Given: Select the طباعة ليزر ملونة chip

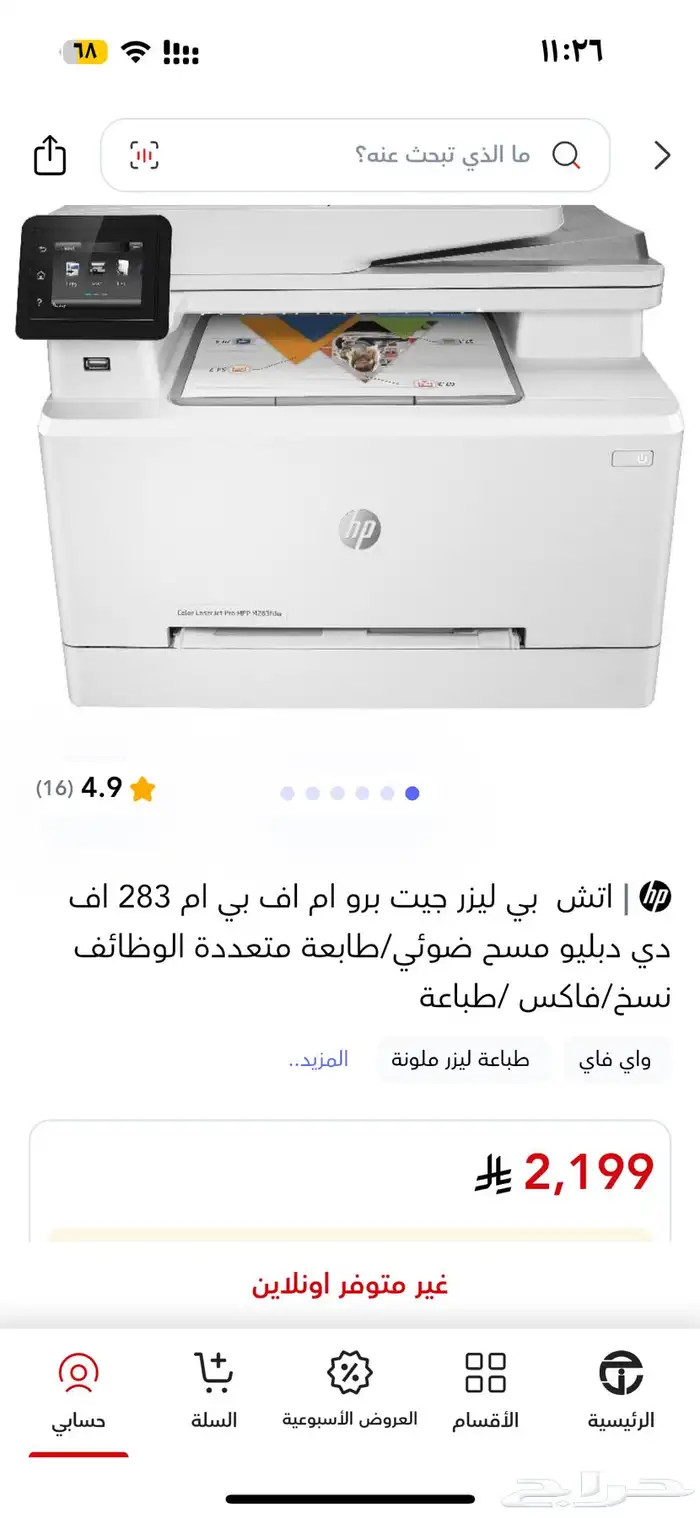Looking at the screenshot, I should [x=462, y=1060].
